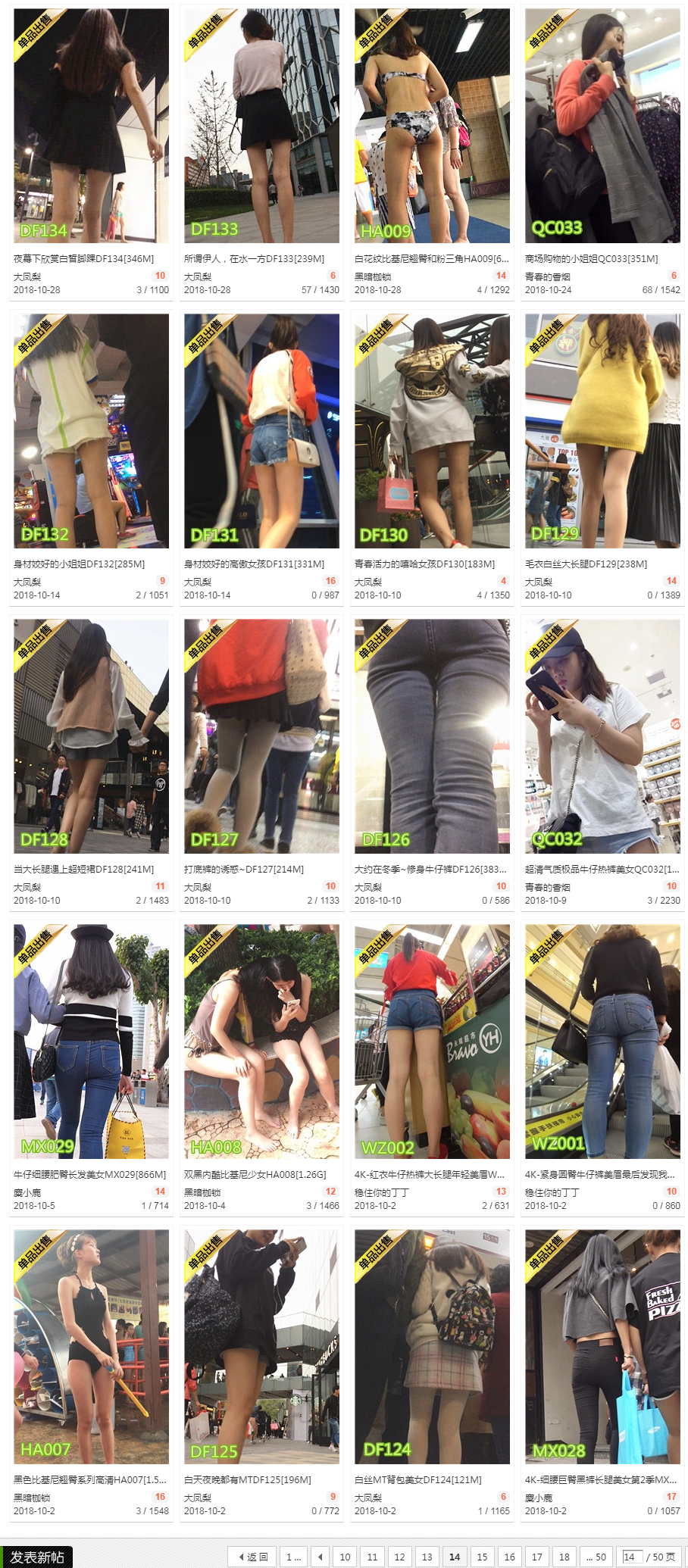Select page 17

(536, 1557)
